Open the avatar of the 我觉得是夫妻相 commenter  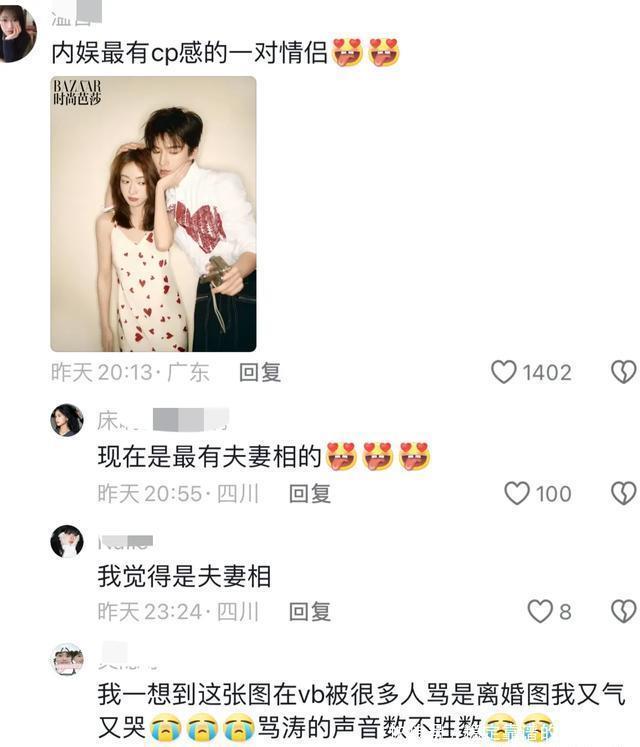pyautogui.click(x=67, y=541)
